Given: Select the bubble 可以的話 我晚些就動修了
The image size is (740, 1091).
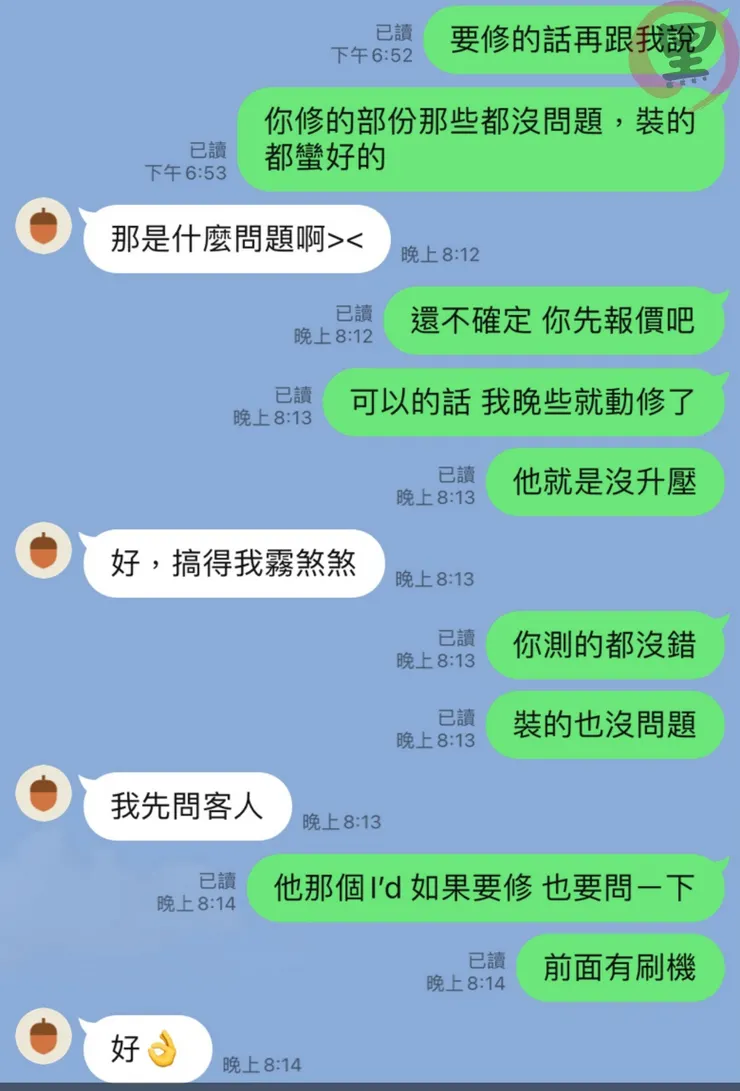Looking at the screenshot, I should pos(527,402).
